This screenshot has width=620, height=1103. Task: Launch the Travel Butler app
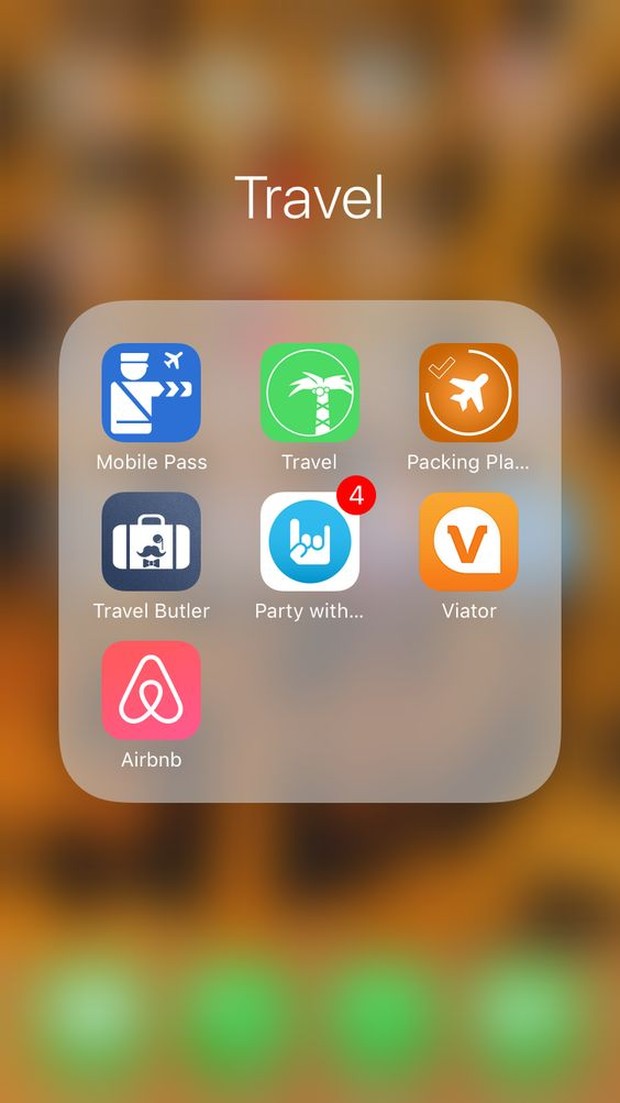point(151,541)
